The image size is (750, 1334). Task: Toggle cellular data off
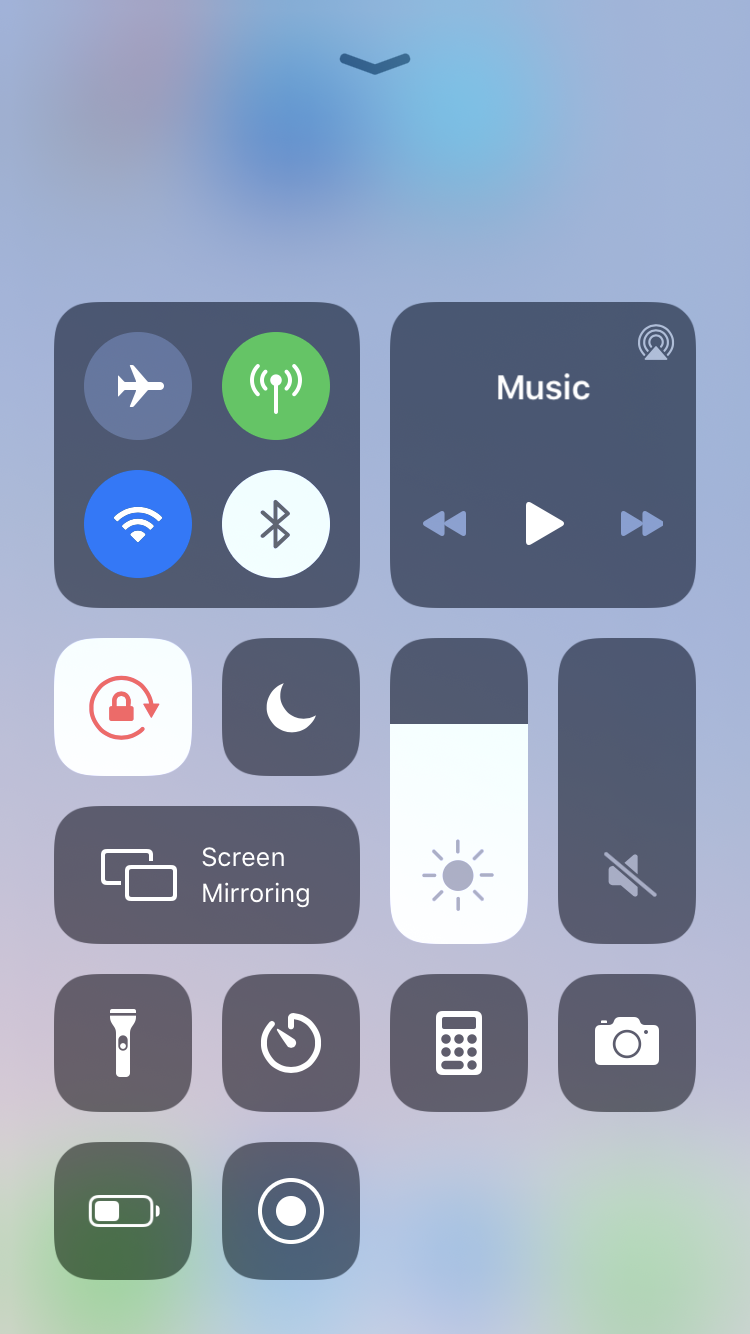point(276,386)
